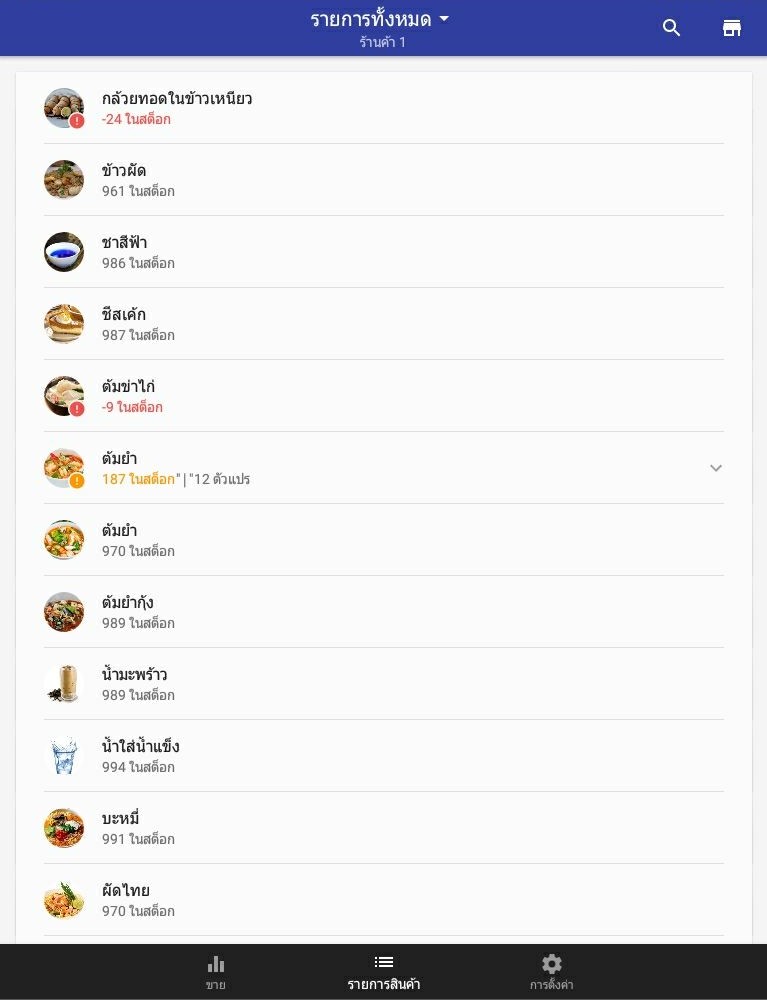Switch to the ขาย tab
Viewport: 767px width, 1000px height.
(216, 972)
